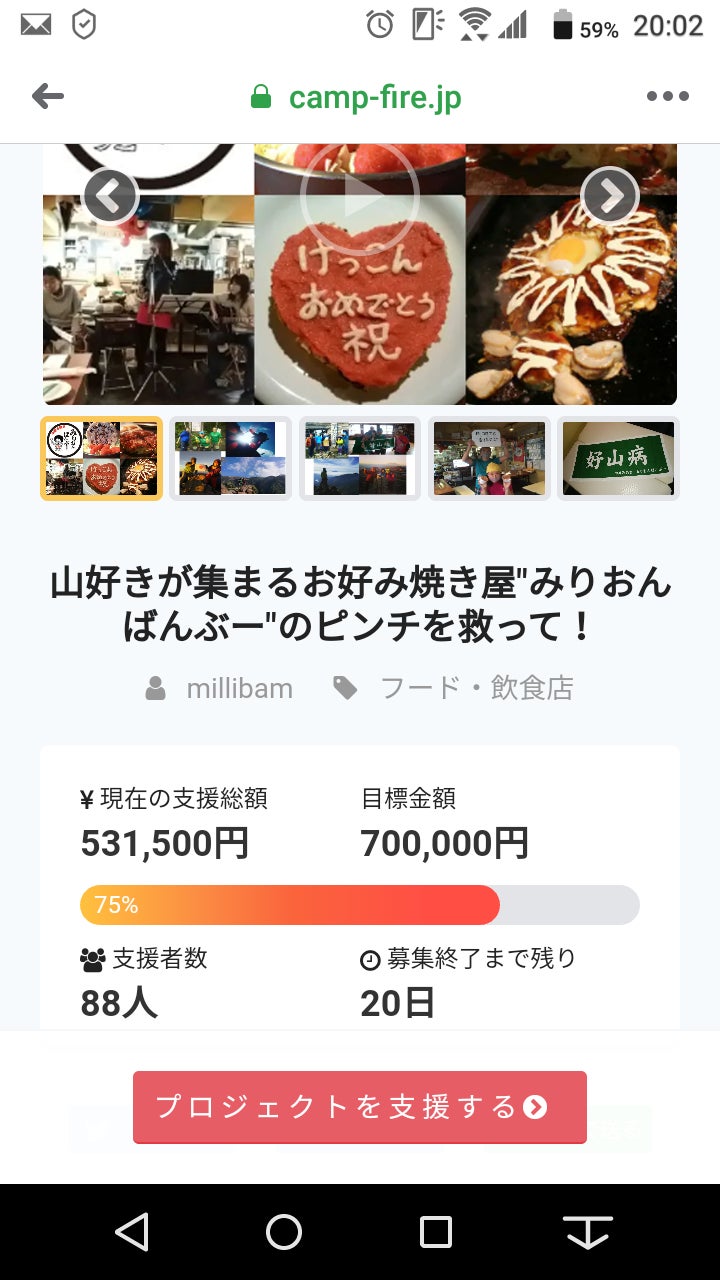
Task: Play the project video
Action: (358, 198)
